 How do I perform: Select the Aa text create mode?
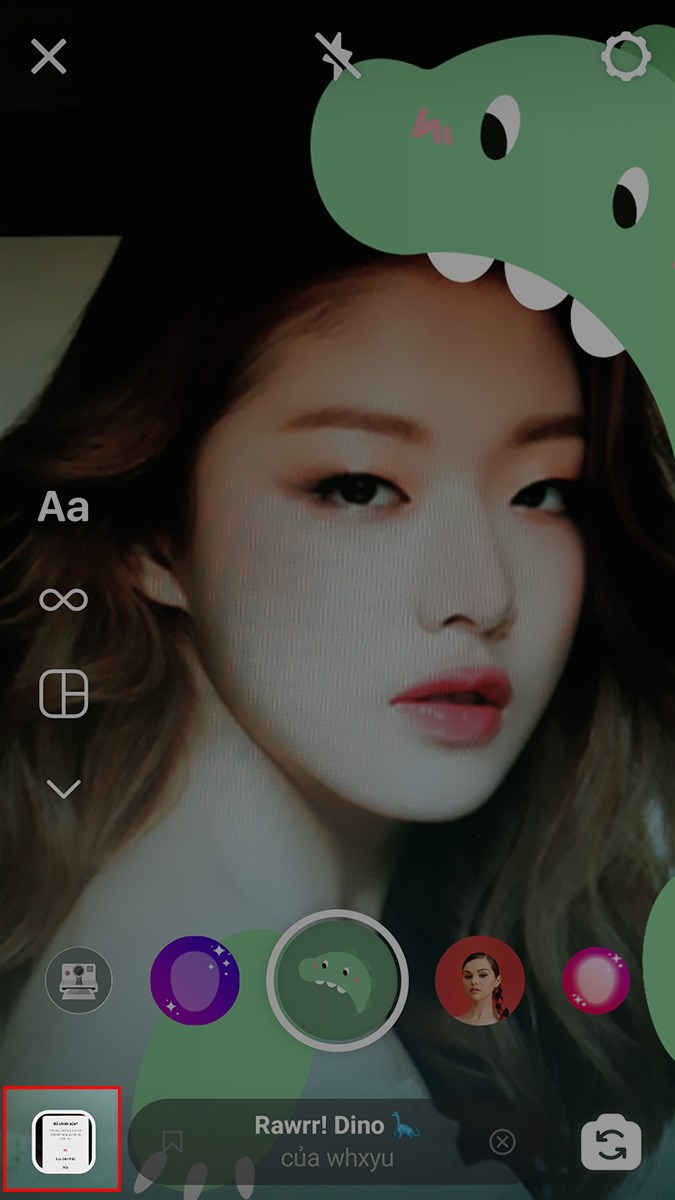click(x=63, y=508)
